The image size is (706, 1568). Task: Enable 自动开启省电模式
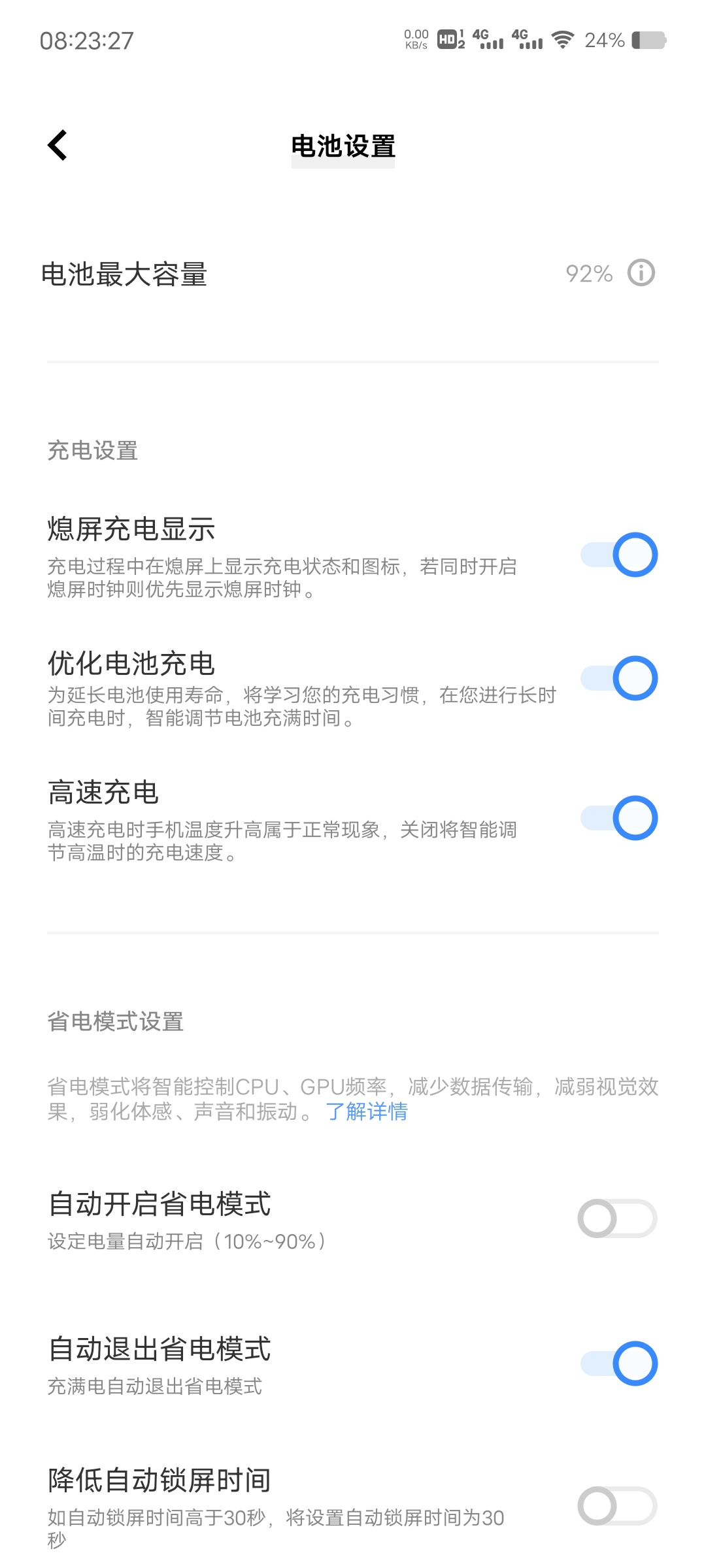617,1218
